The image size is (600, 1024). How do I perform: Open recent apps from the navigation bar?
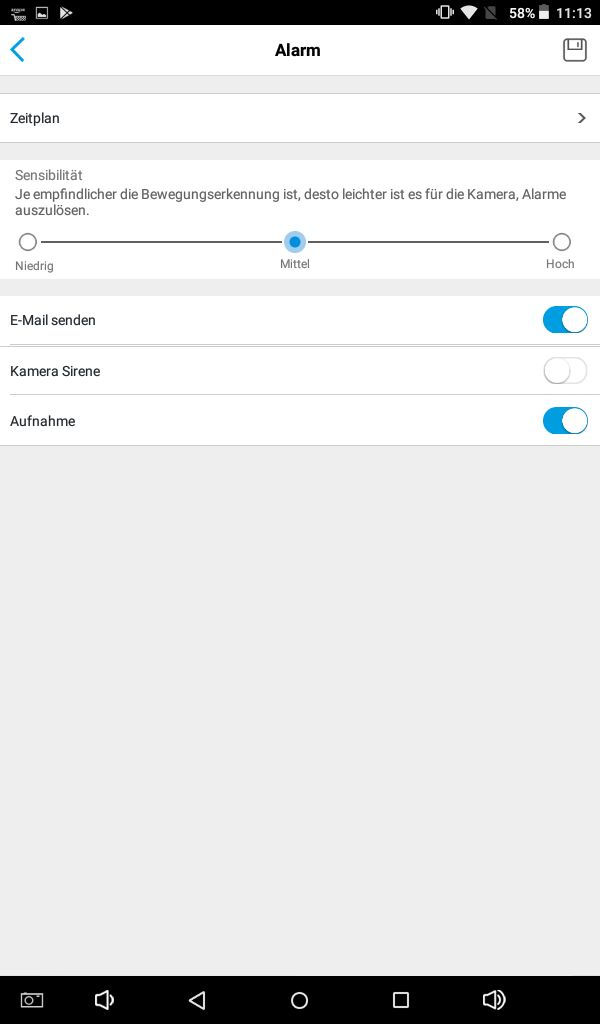click(x=400, y=1000)
